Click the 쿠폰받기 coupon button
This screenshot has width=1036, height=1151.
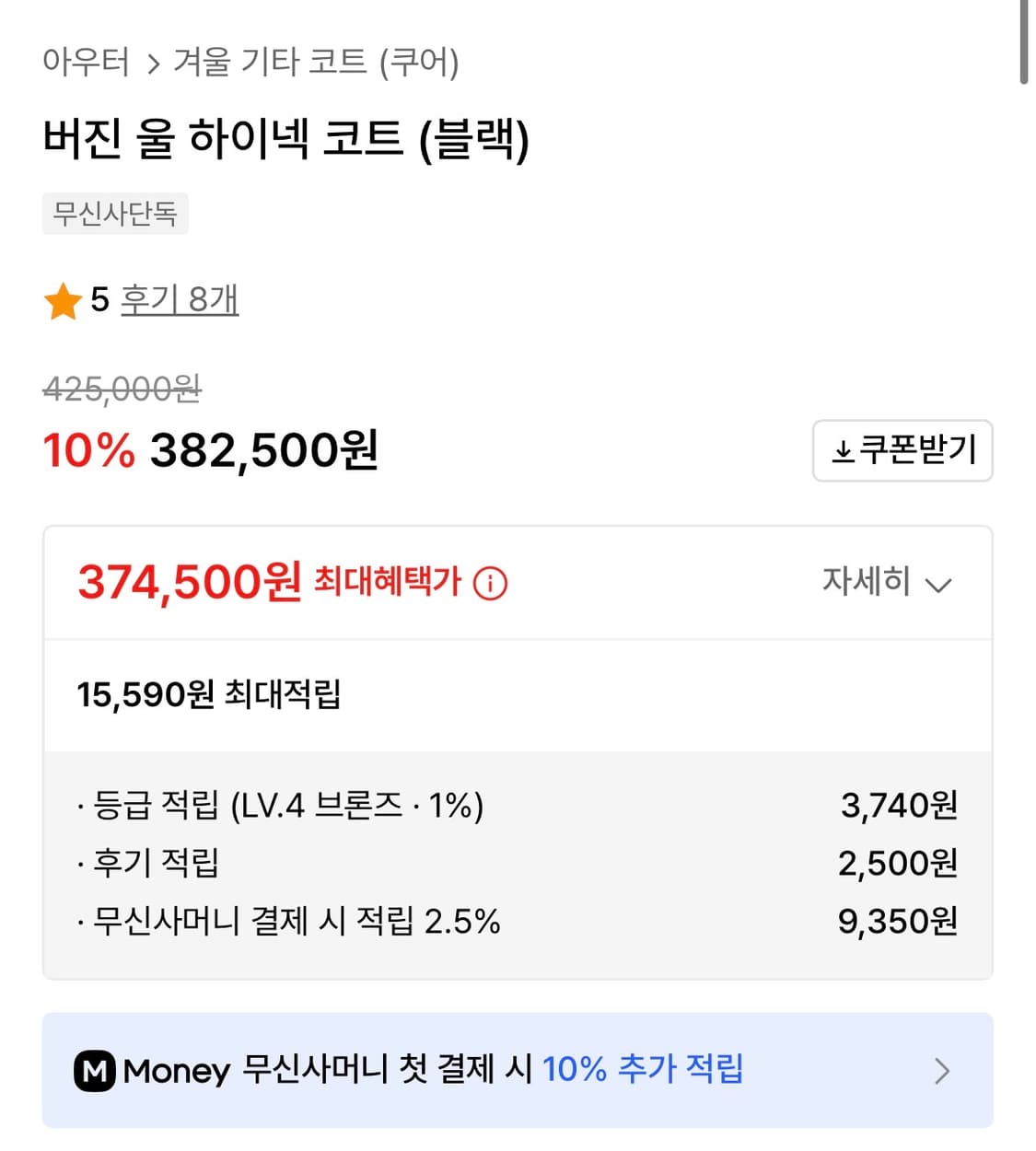click(x=902, y=450)
